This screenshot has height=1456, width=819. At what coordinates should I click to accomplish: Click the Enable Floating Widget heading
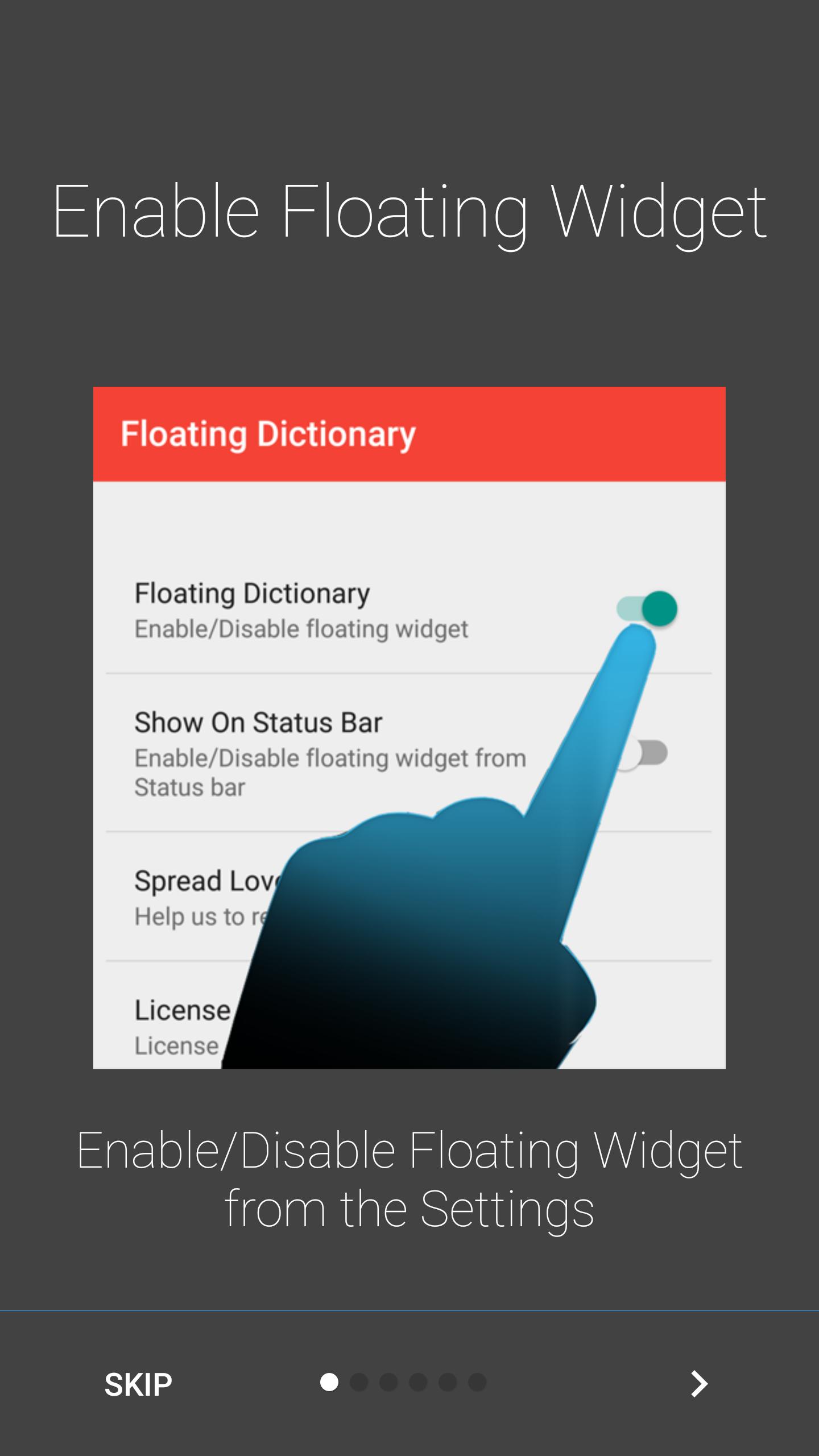pyautogui.click(x=409, y=210)
